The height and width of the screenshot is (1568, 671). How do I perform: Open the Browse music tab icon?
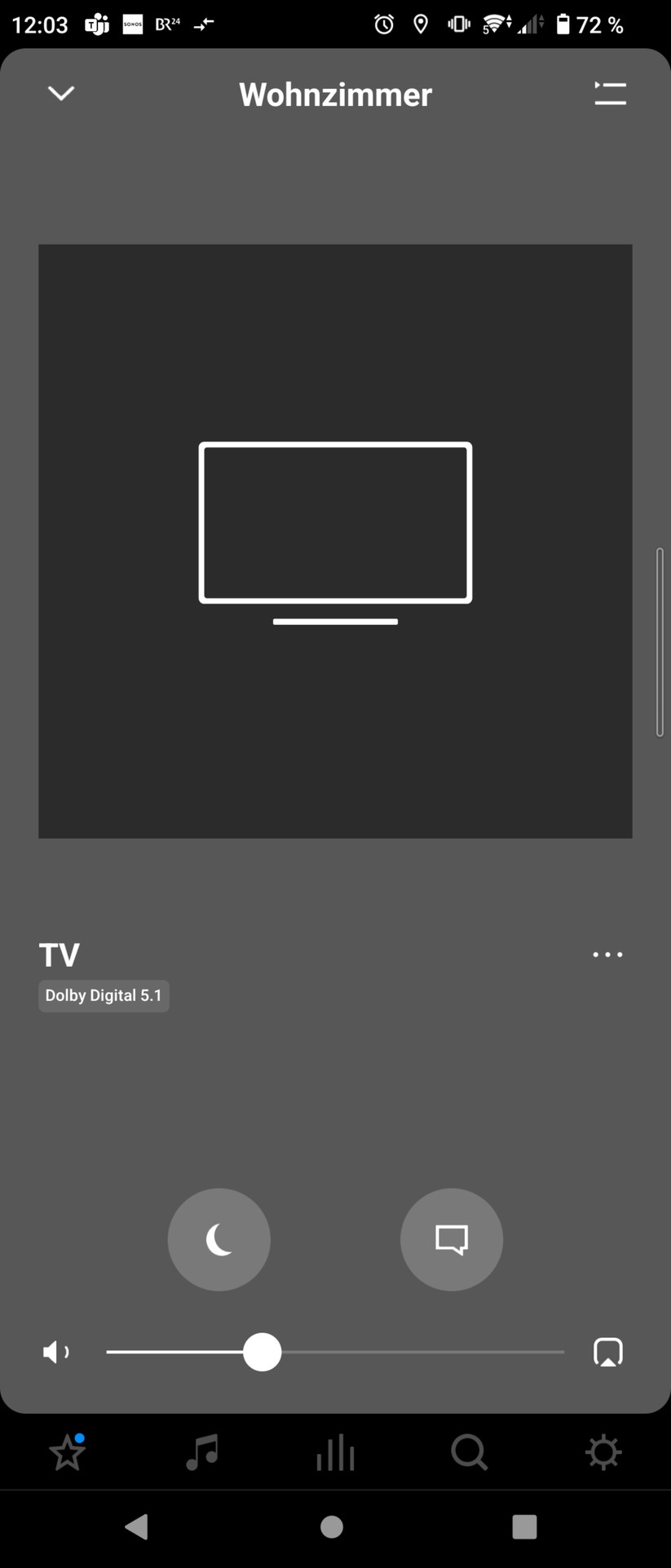click(201, 1452)
